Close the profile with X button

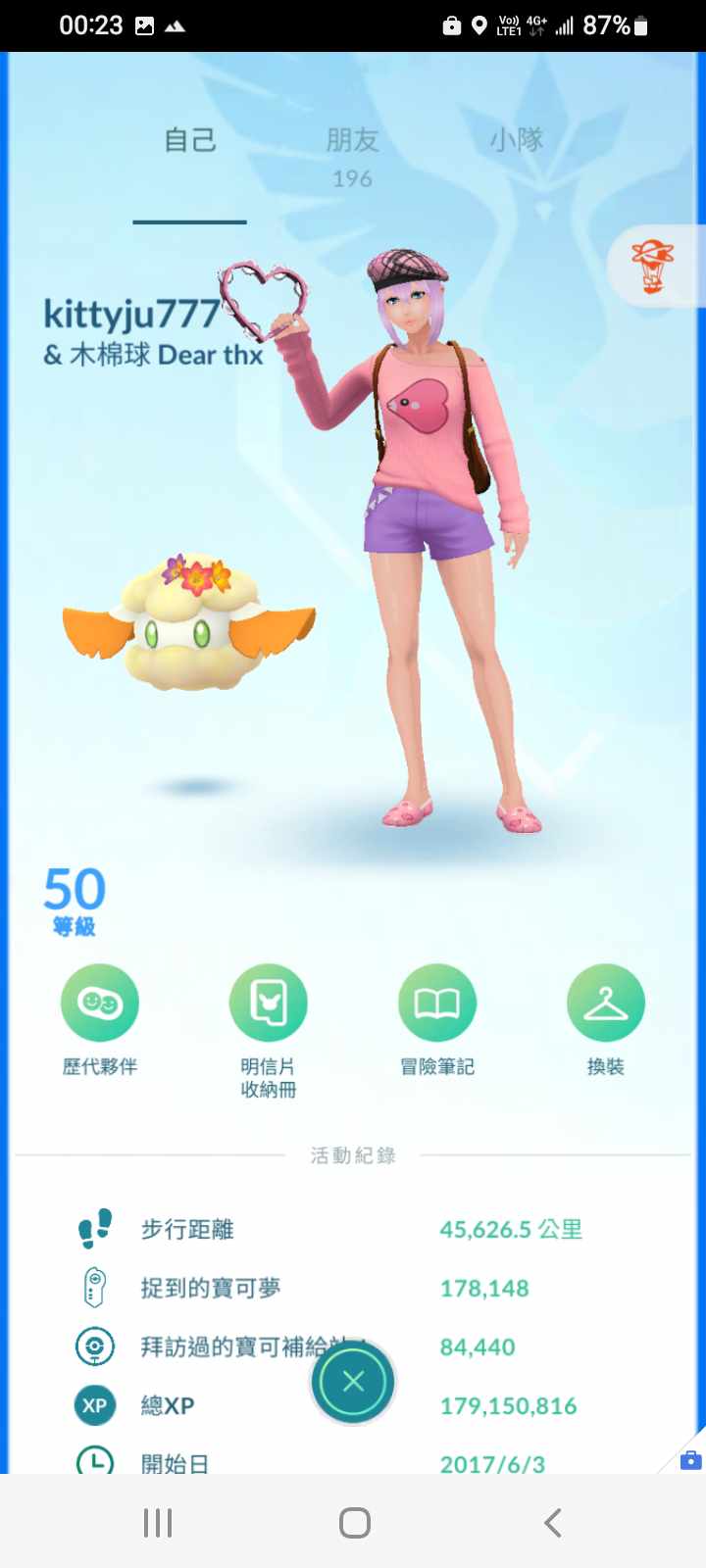click(353, 1382)
